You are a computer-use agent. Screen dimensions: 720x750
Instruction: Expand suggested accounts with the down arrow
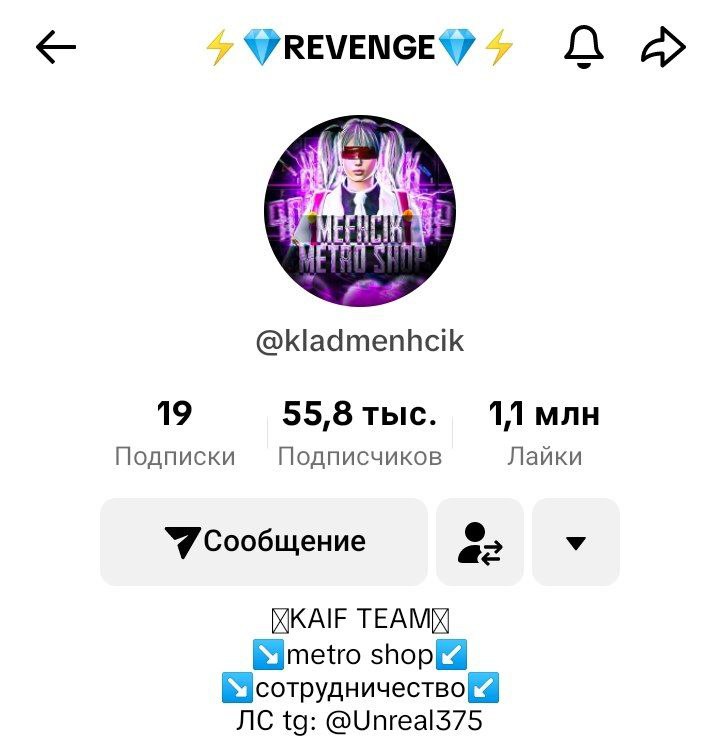tap(575, 542)
